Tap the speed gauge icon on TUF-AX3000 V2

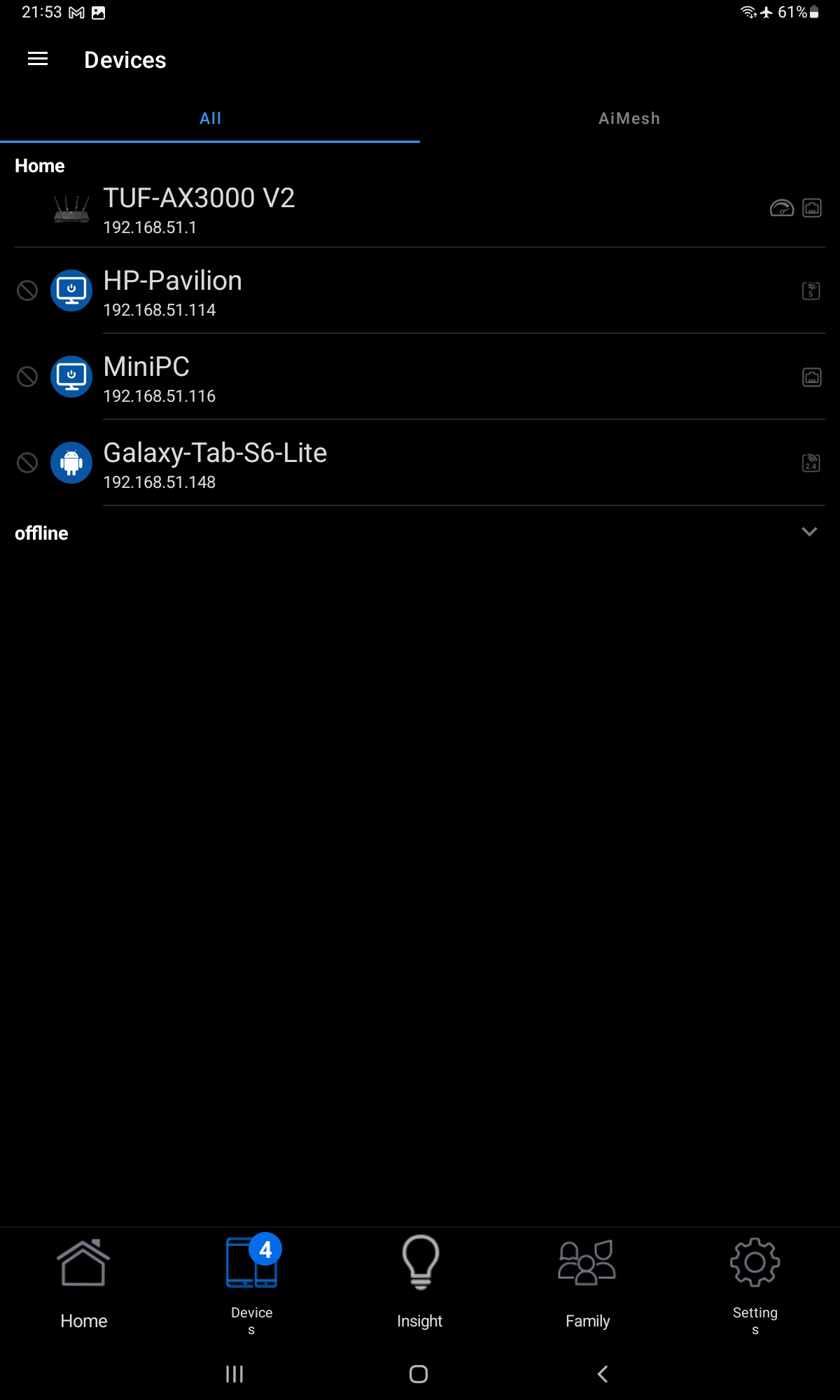click(781, 208)
